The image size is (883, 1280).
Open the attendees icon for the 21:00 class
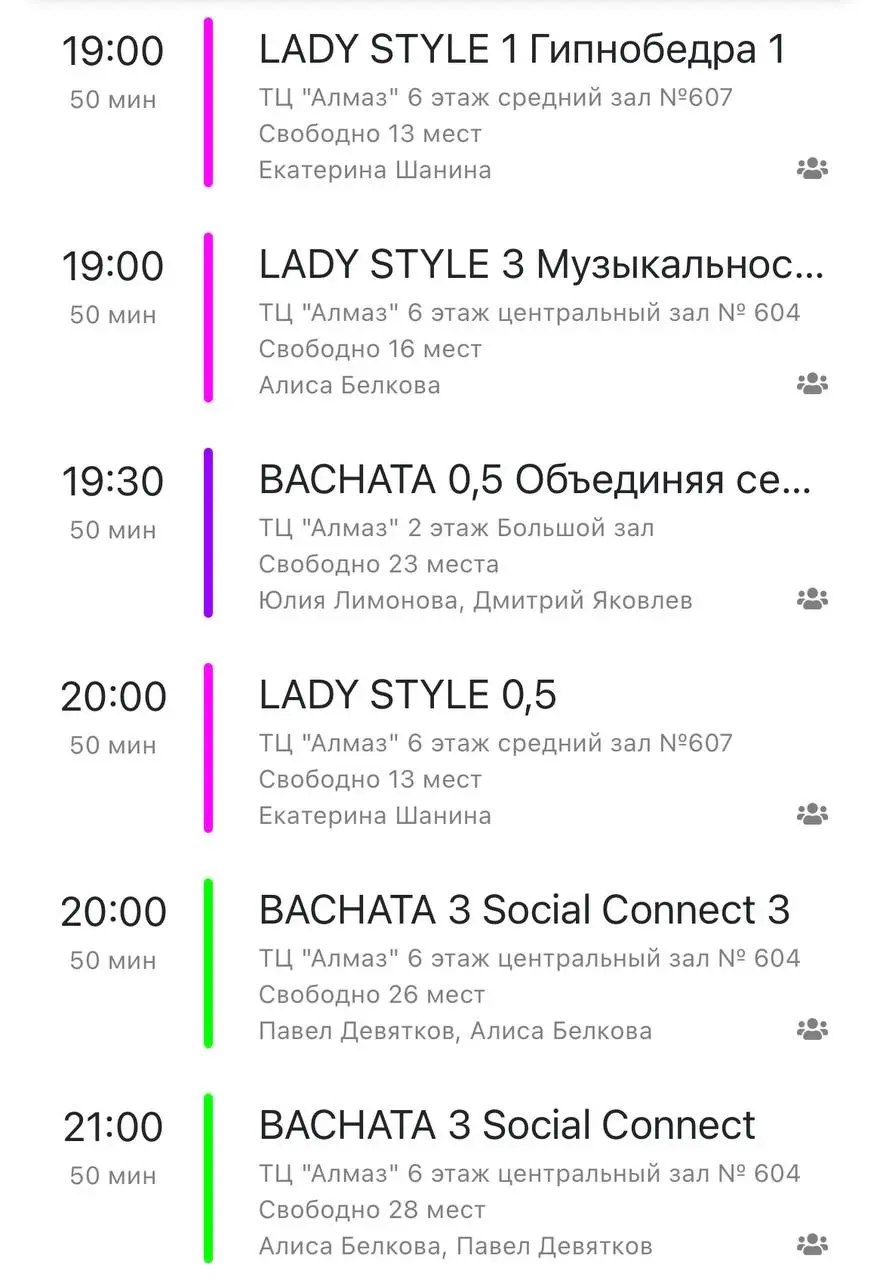812,1243
